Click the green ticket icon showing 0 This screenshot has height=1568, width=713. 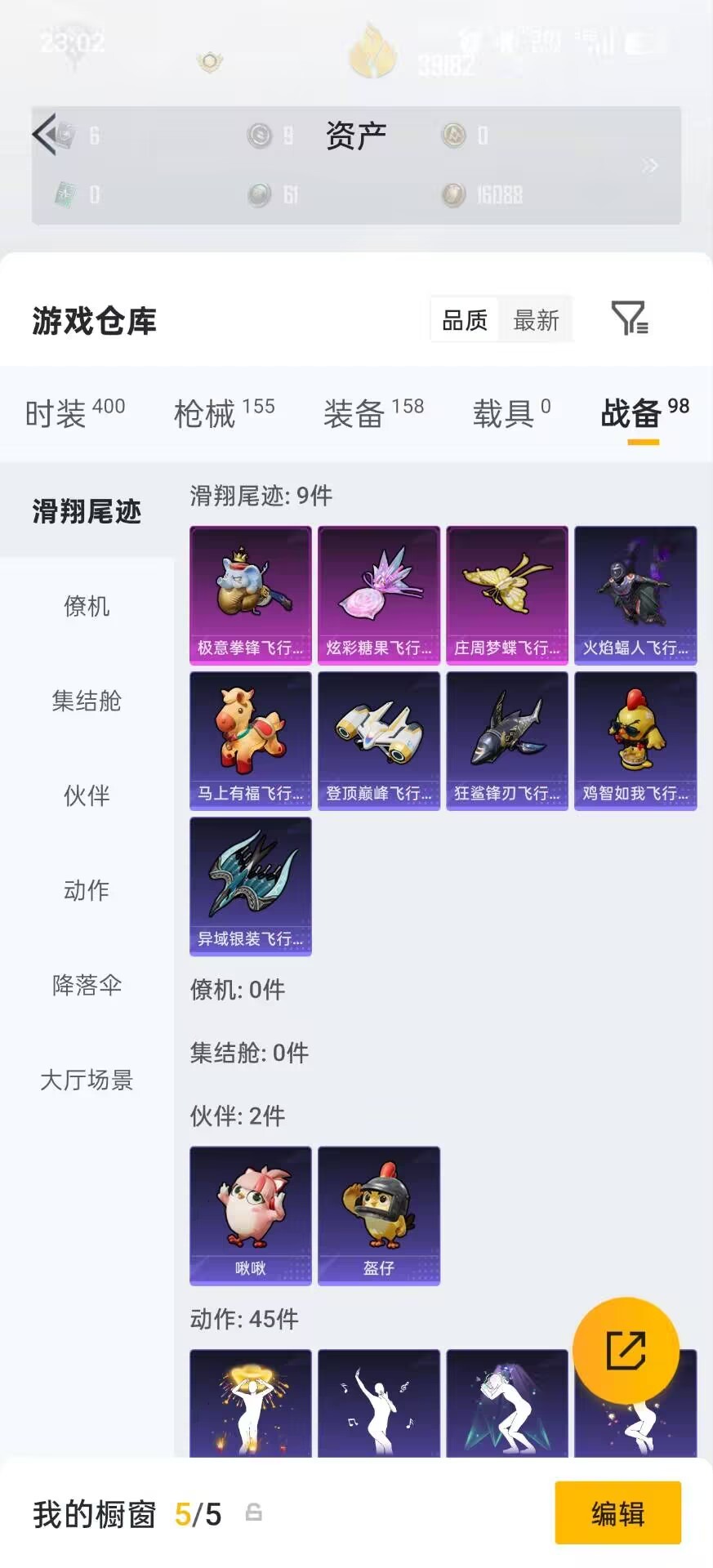coord(65,194)
